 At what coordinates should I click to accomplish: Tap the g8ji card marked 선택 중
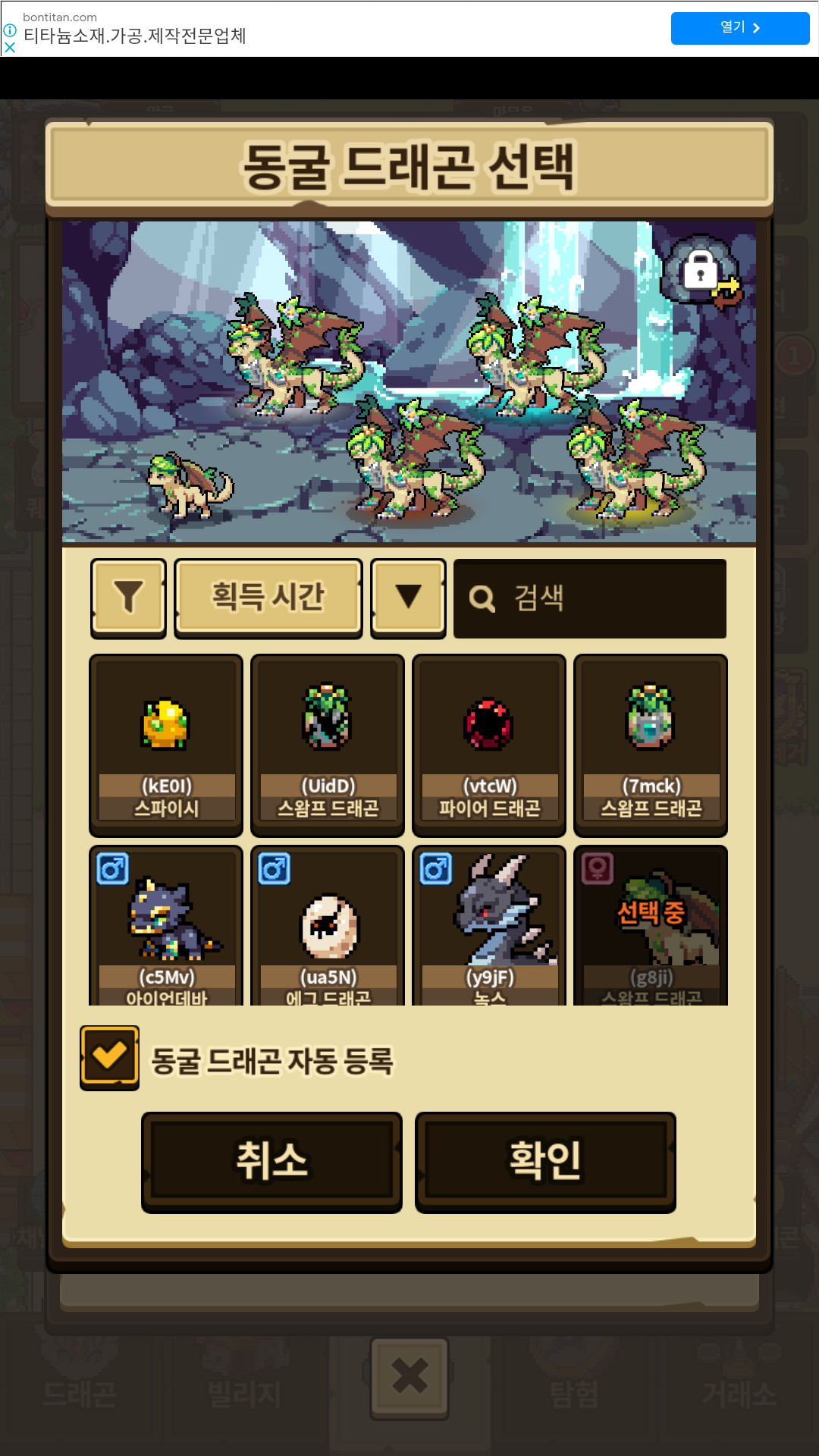coord(651,926)
